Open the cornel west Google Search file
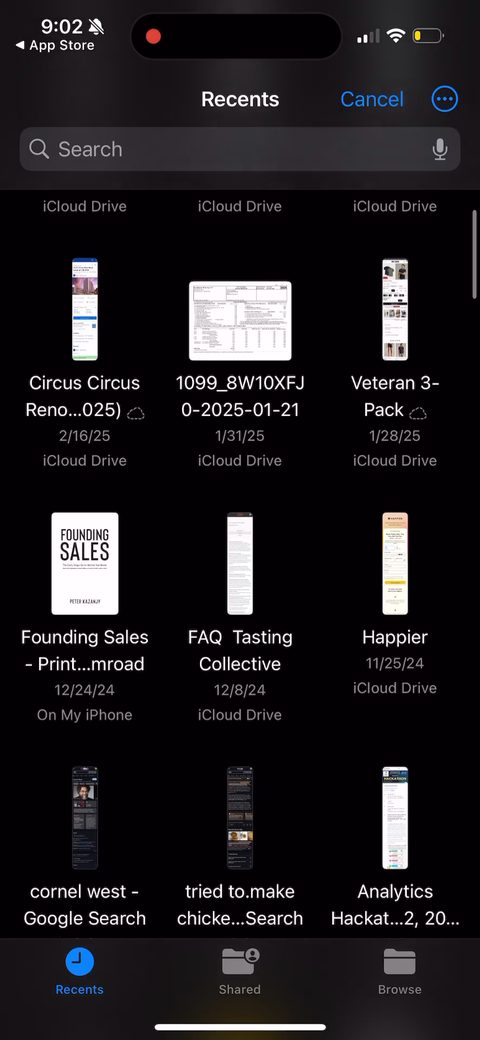This screenshot has height=1040, width=480. pyautogui.click(x=85, y=818)
